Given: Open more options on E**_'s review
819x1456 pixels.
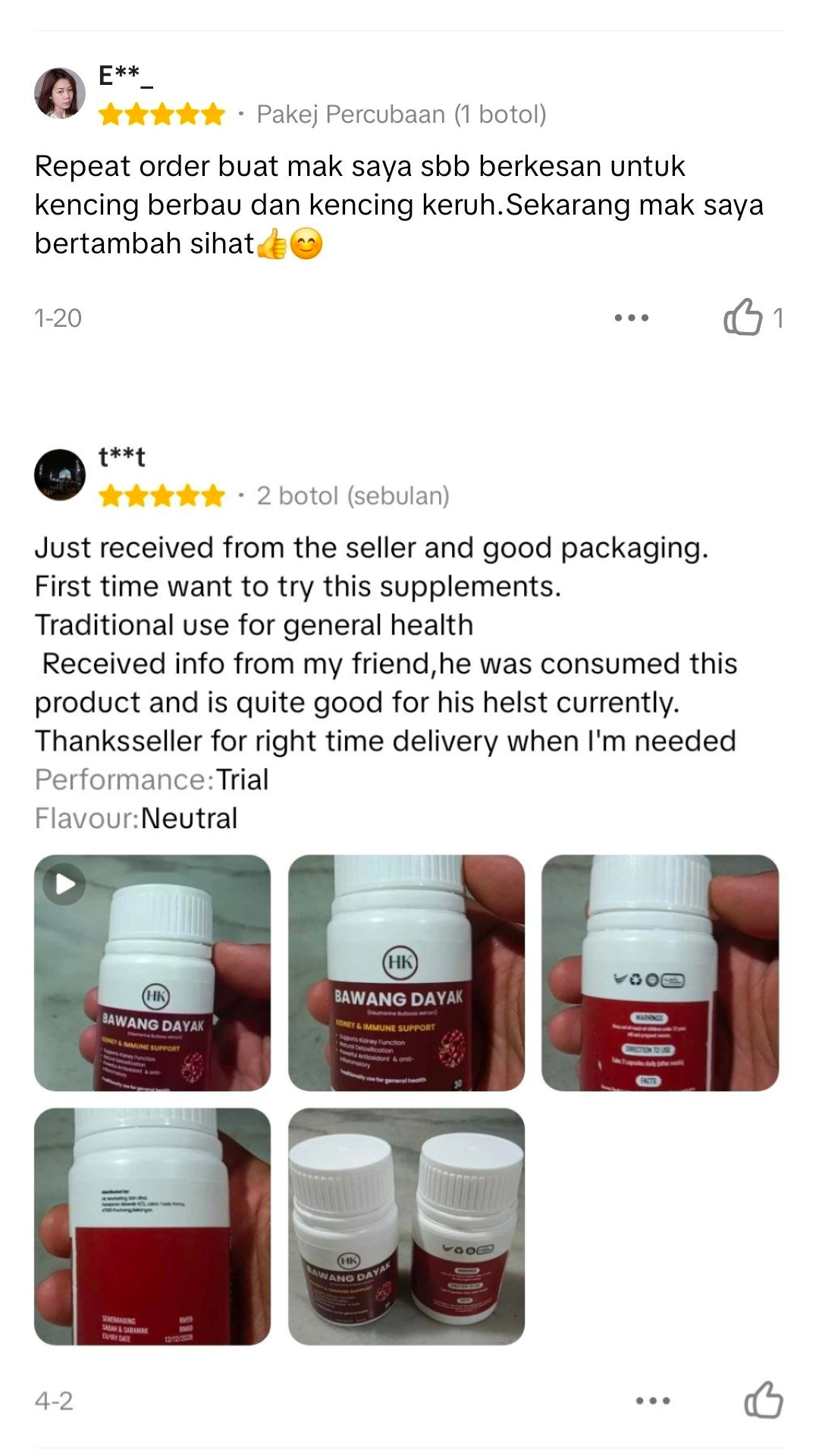Looking at the screenshot, I should 631,318.
